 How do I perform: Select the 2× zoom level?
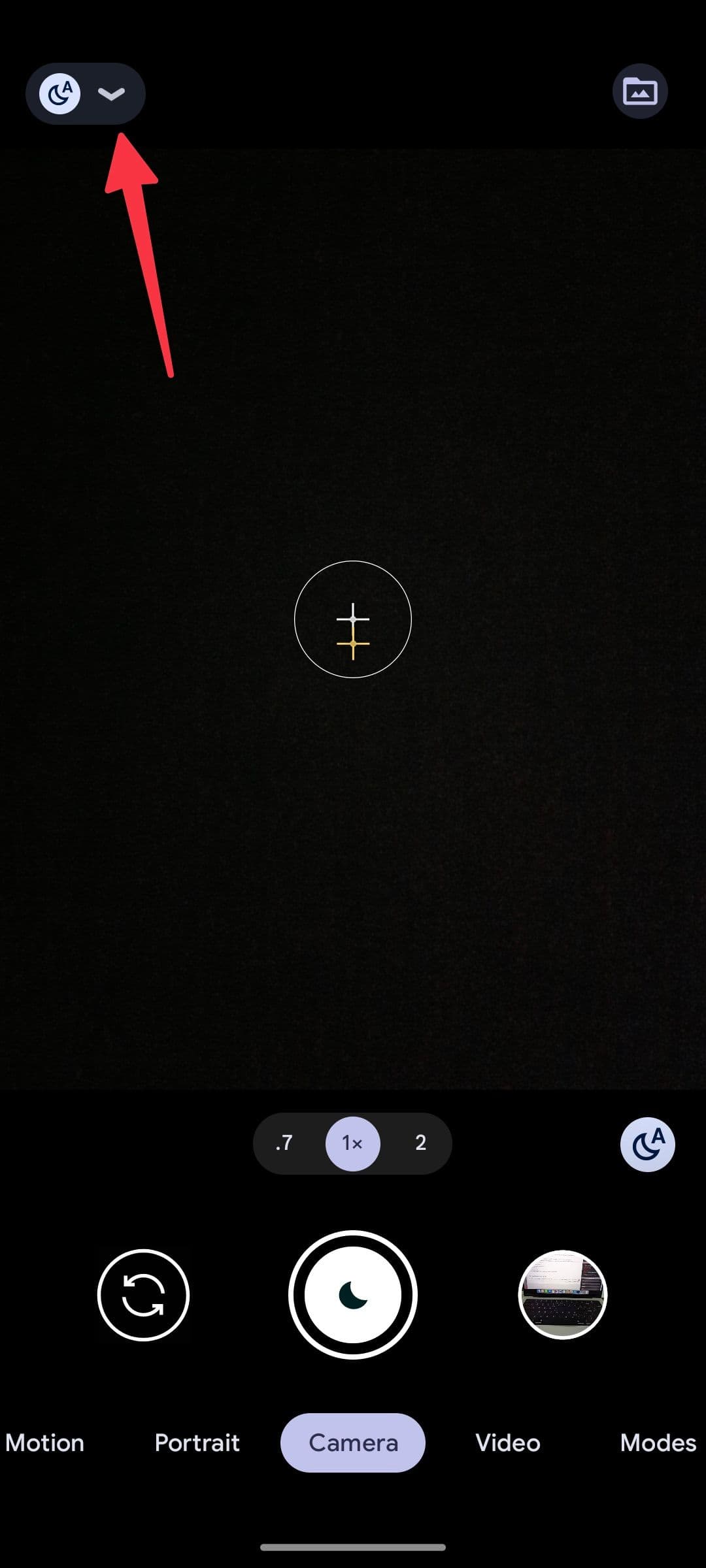point(420,1143)
